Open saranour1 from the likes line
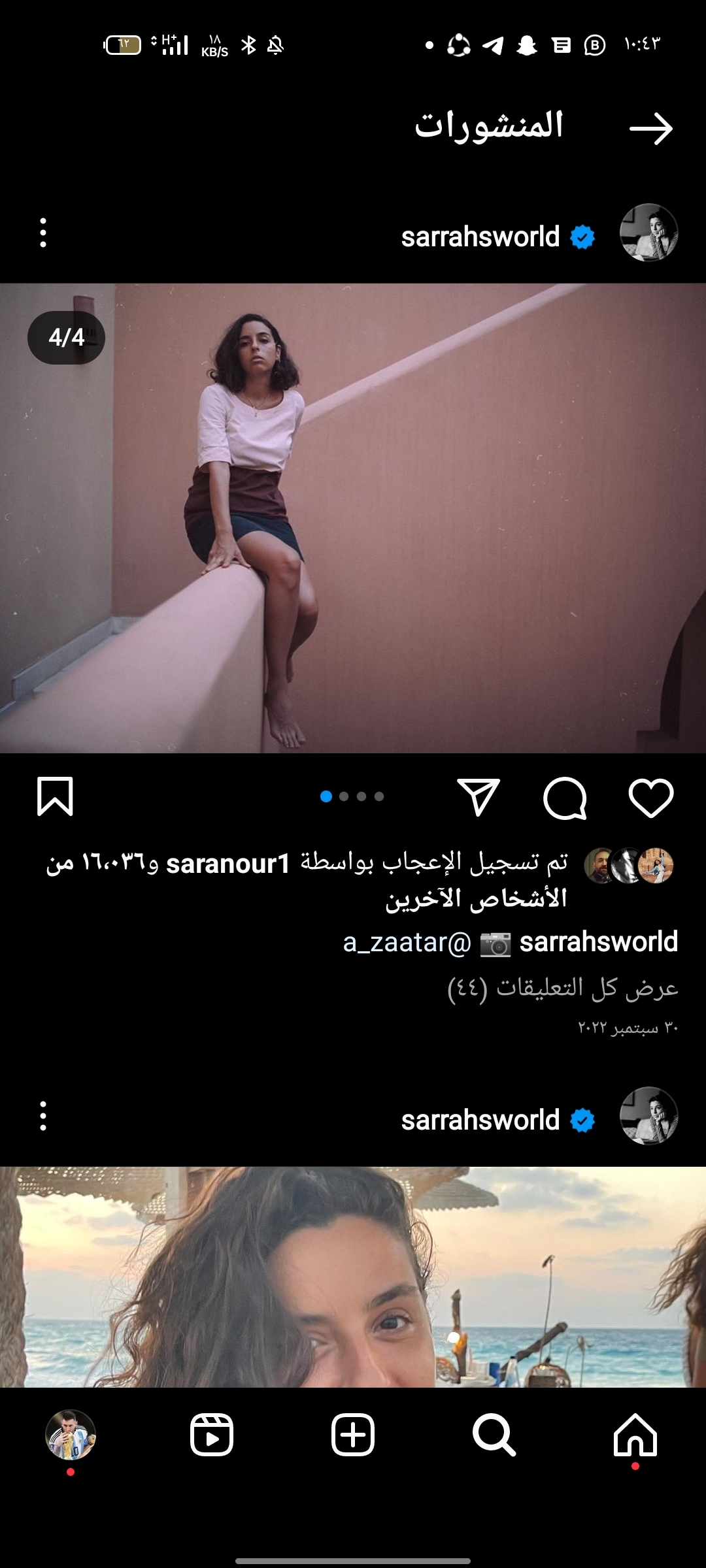 [228, 864]
